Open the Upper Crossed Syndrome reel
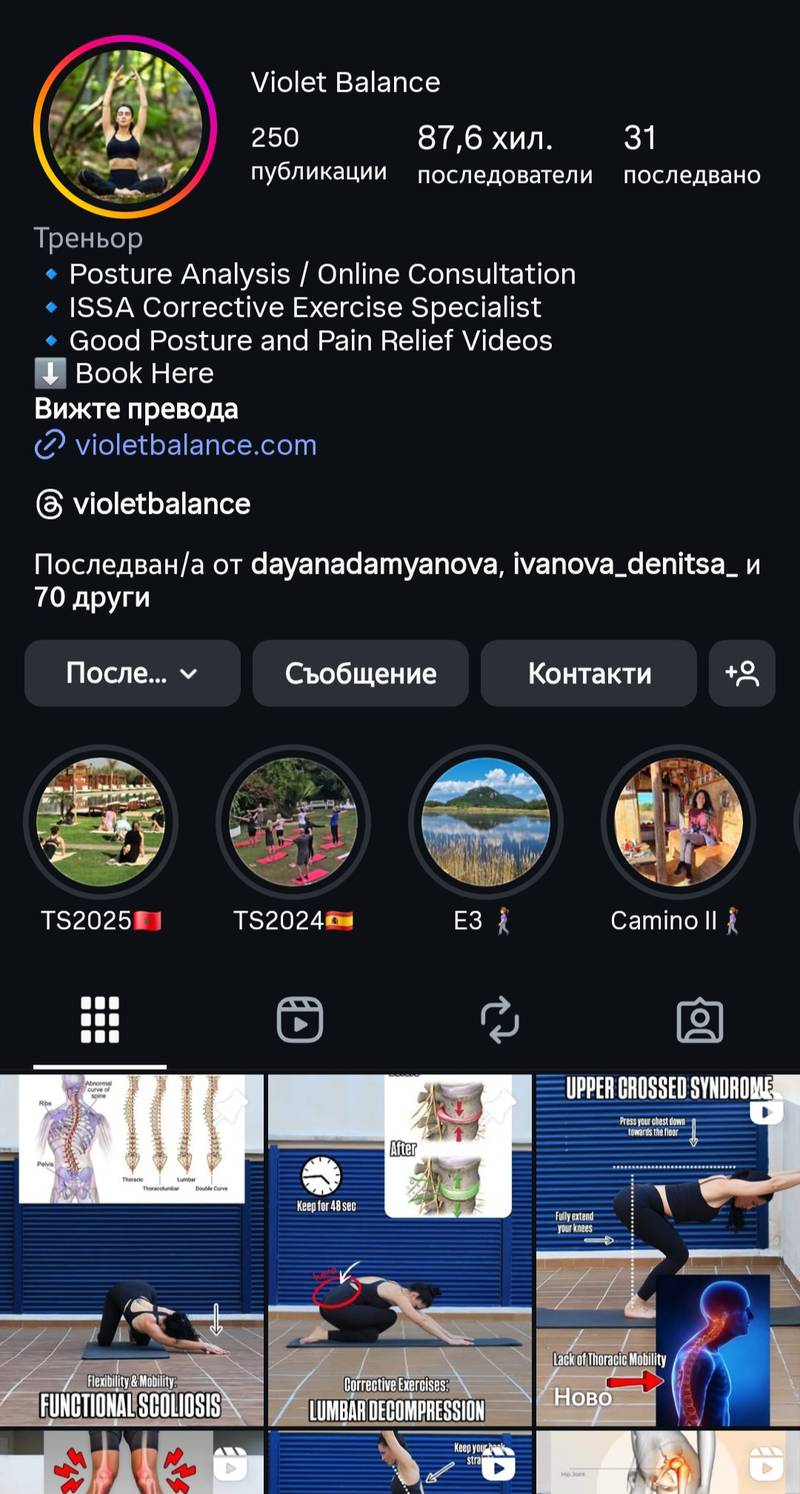 pos(667,1250)
